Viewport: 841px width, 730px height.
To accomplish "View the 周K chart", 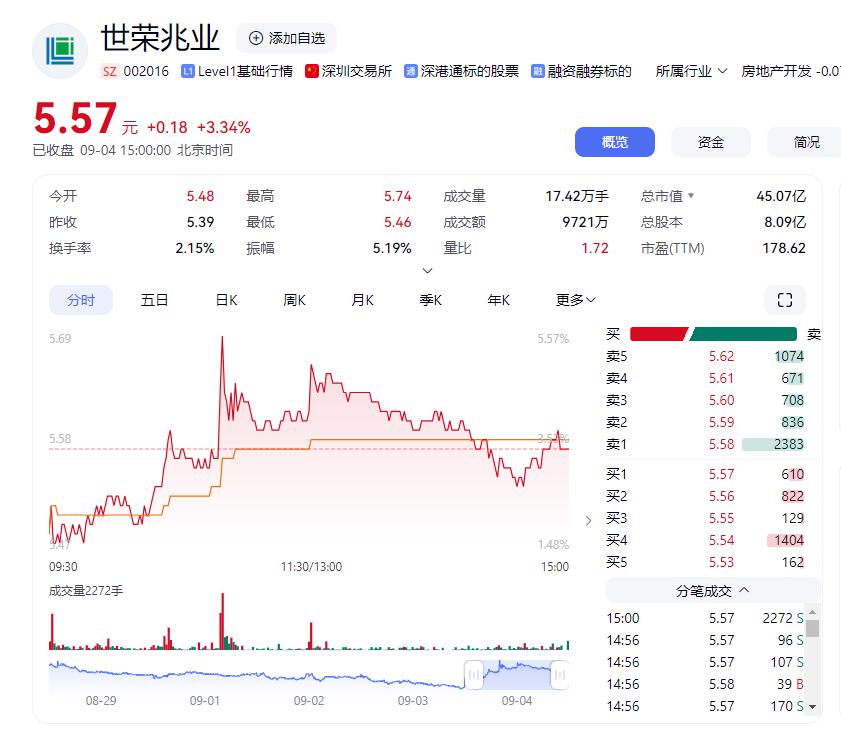I will (x=294, y=300).
